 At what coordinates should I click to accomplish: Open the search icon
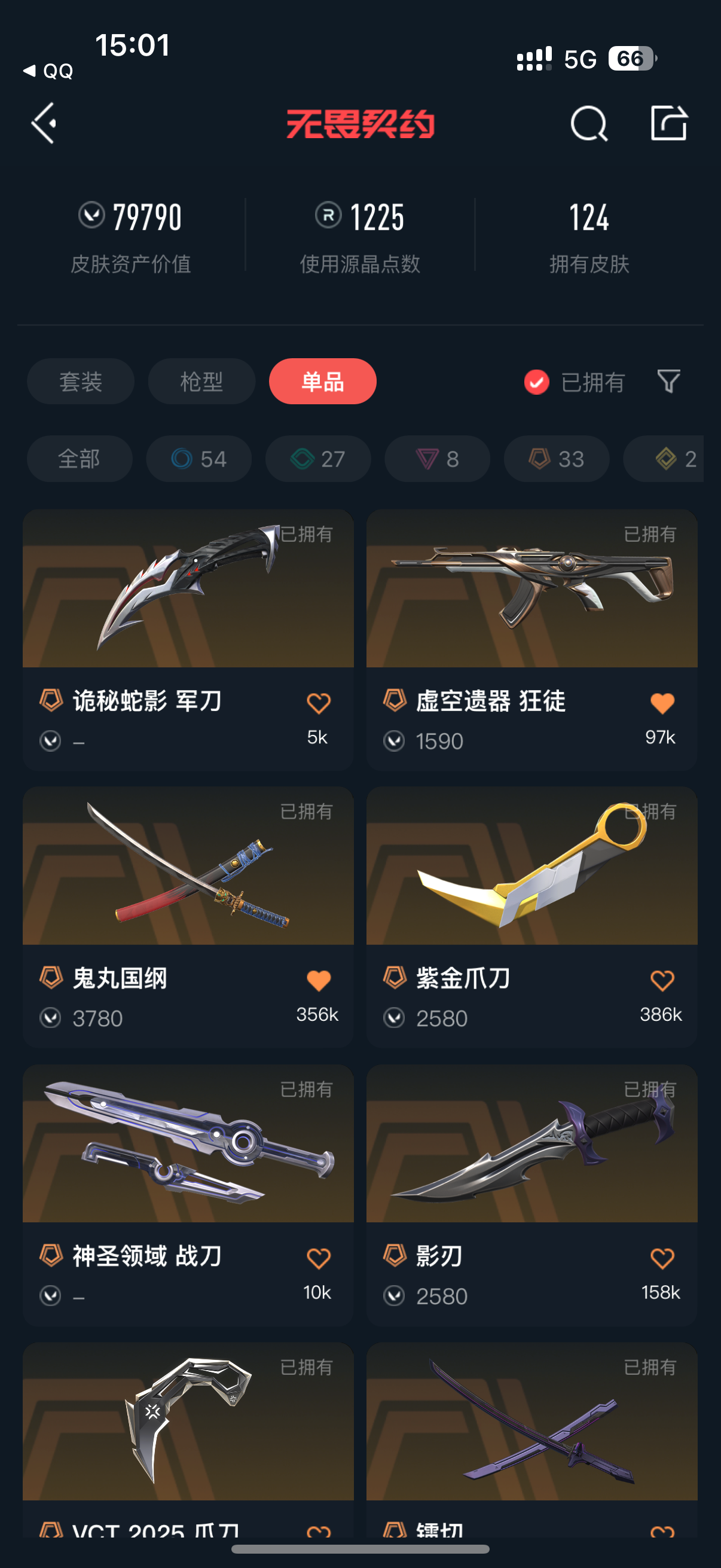click(588, 124)
